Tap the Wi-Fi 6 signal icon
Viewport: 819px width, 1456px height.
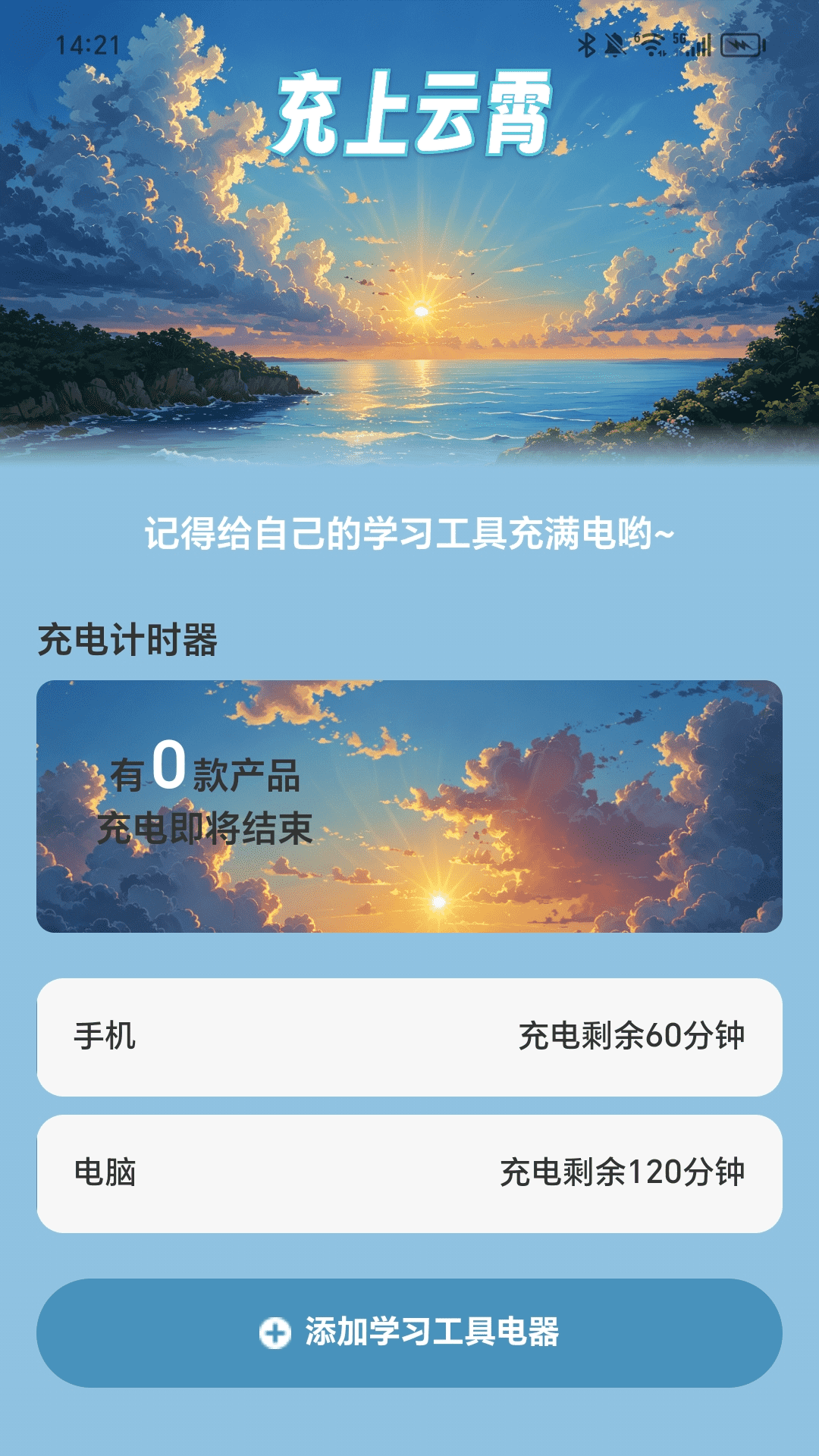[651, 44]
